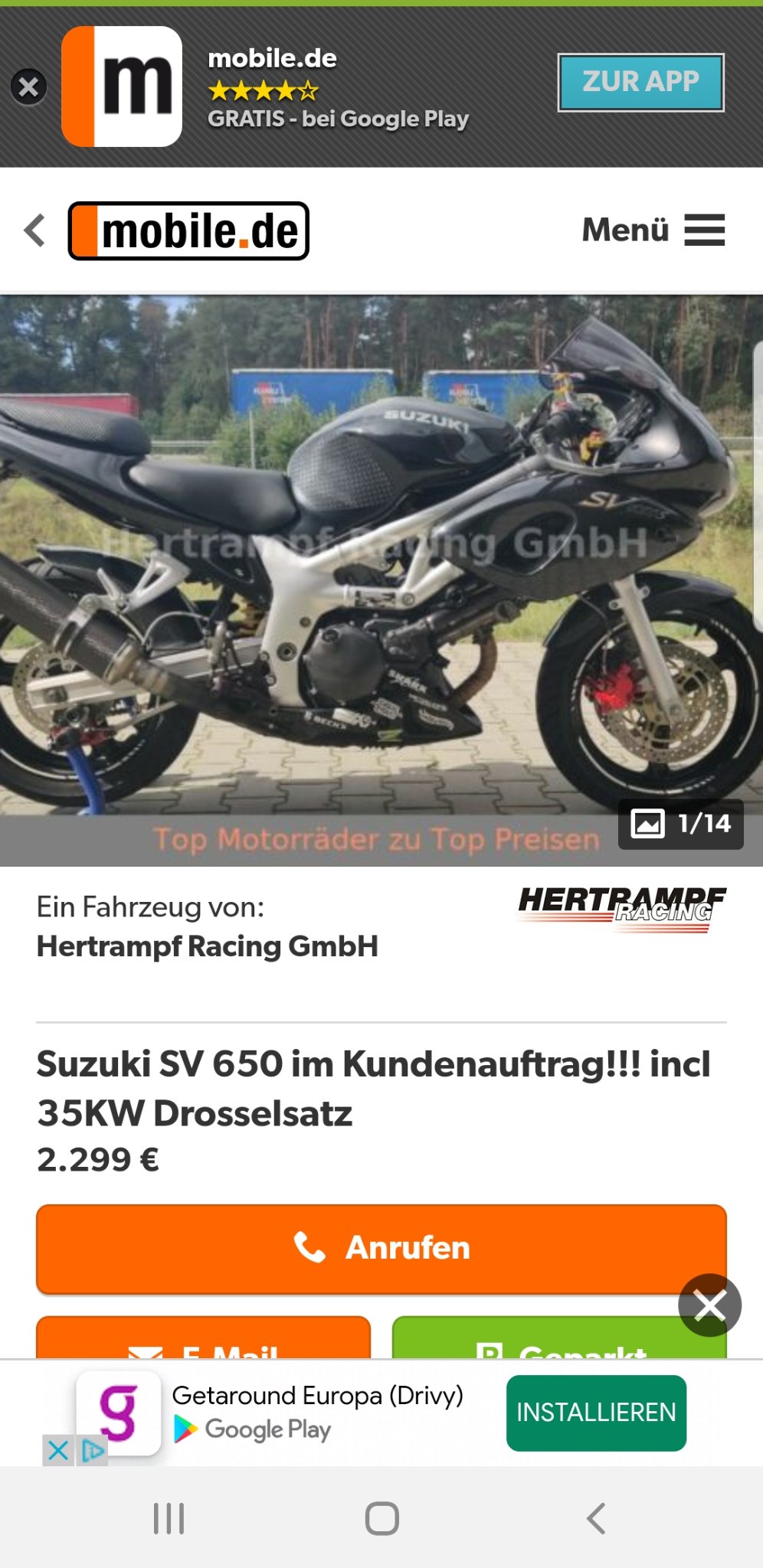Tap the ZUR APP button
763x1568 pixels.
[640, 82]
